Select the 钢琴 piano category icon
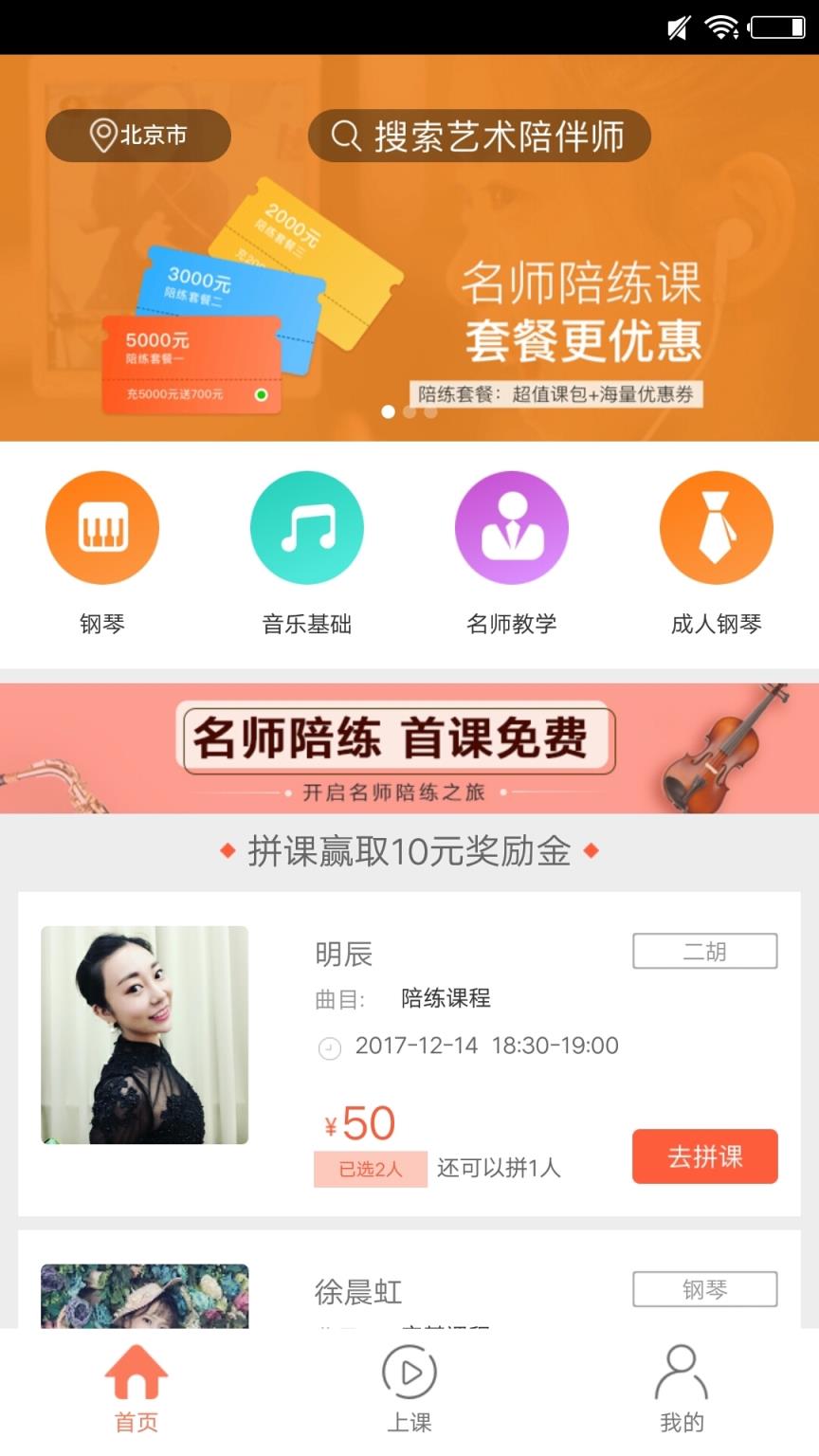This screenshot has height=1456, width=819. pos(102,527)
